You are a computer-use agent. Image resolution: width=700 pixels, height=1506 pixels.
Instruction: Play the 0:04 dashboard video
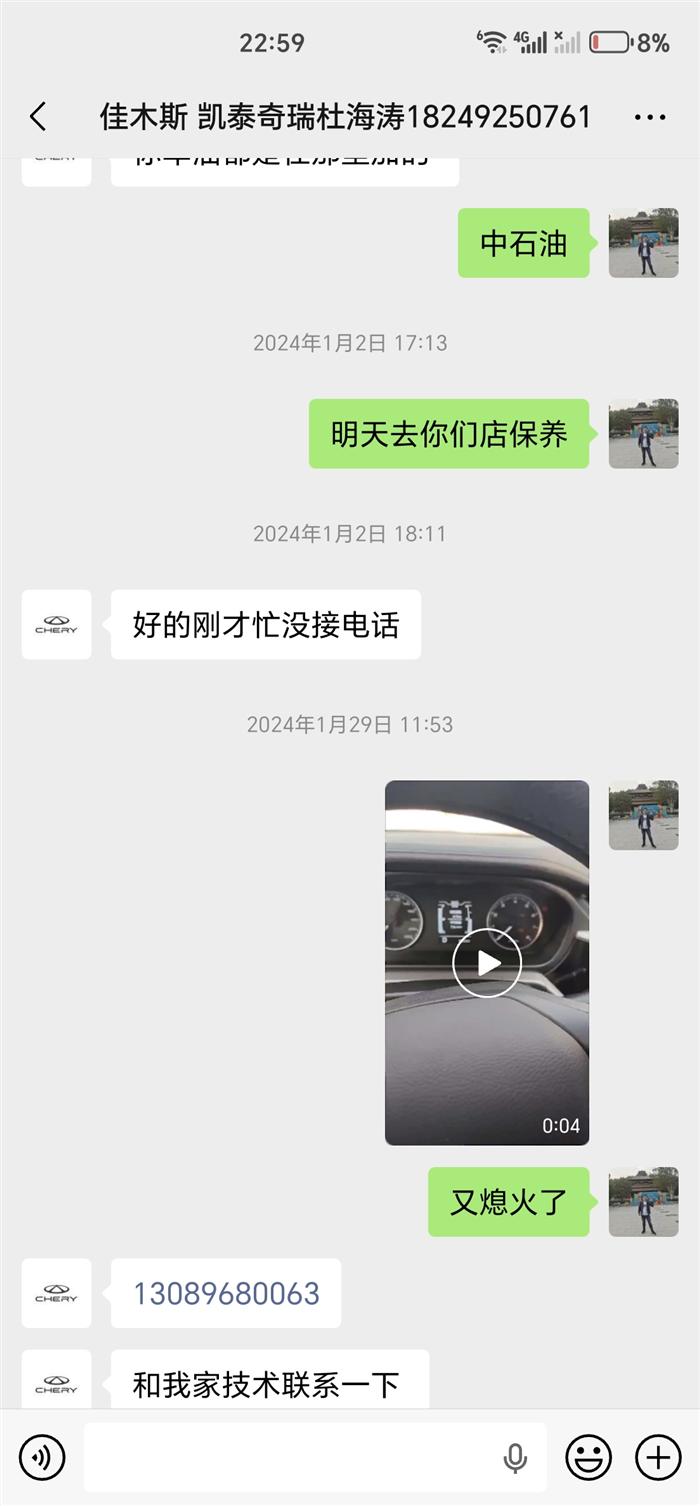(x=487, y=963)
